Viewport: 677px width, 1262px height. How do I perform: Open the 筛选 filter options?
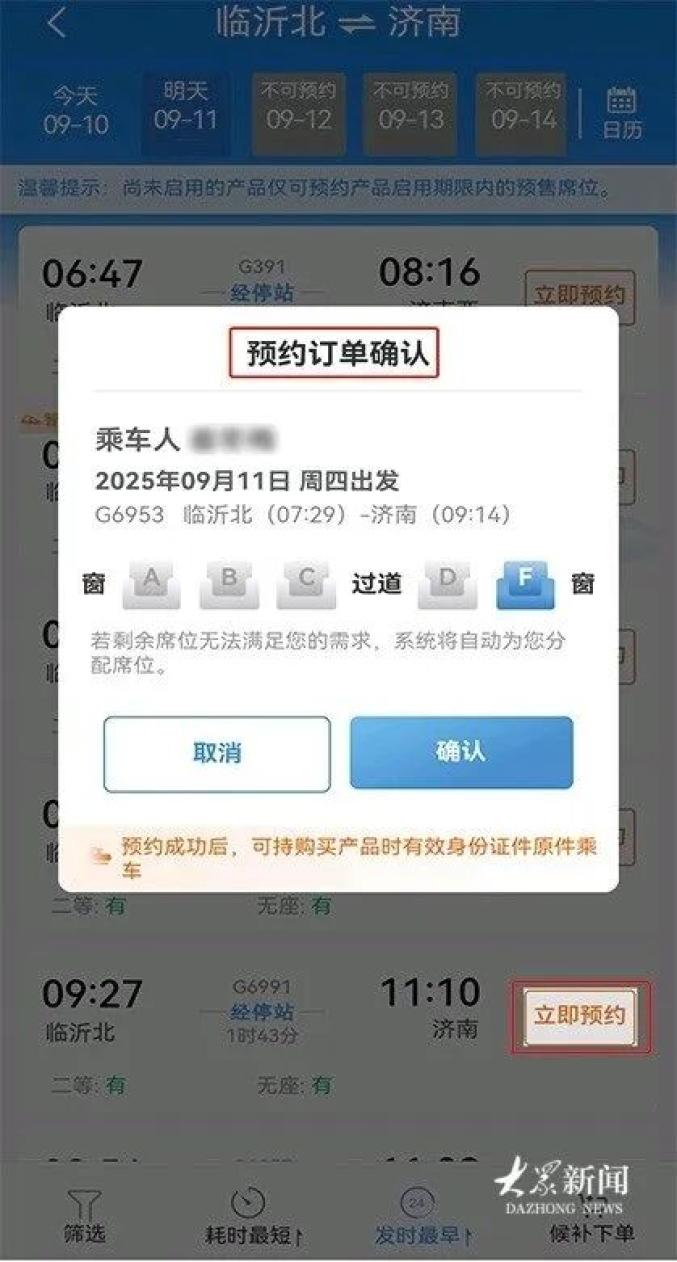click(x=84, y=1216)
